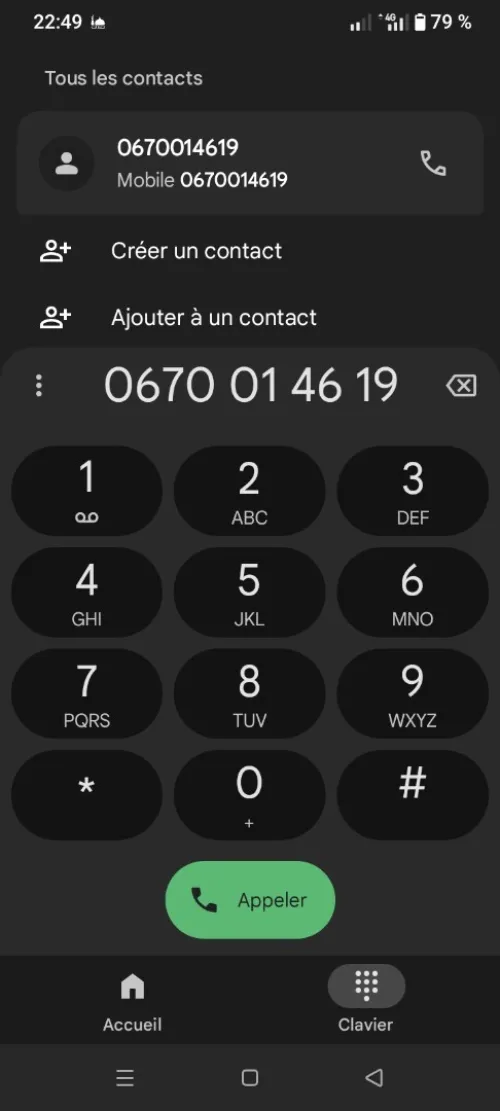Tap the 5 JKL key
Viewport: 500px width, 1111px height.
tap(249, 592)
